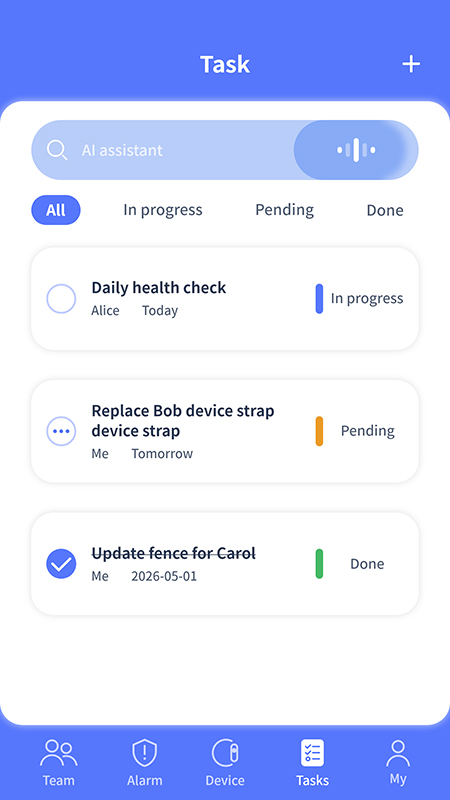This screenshot has height=800, width=450.
Task: Open the Replace Bob device strap task
Action: pos(225,431)
